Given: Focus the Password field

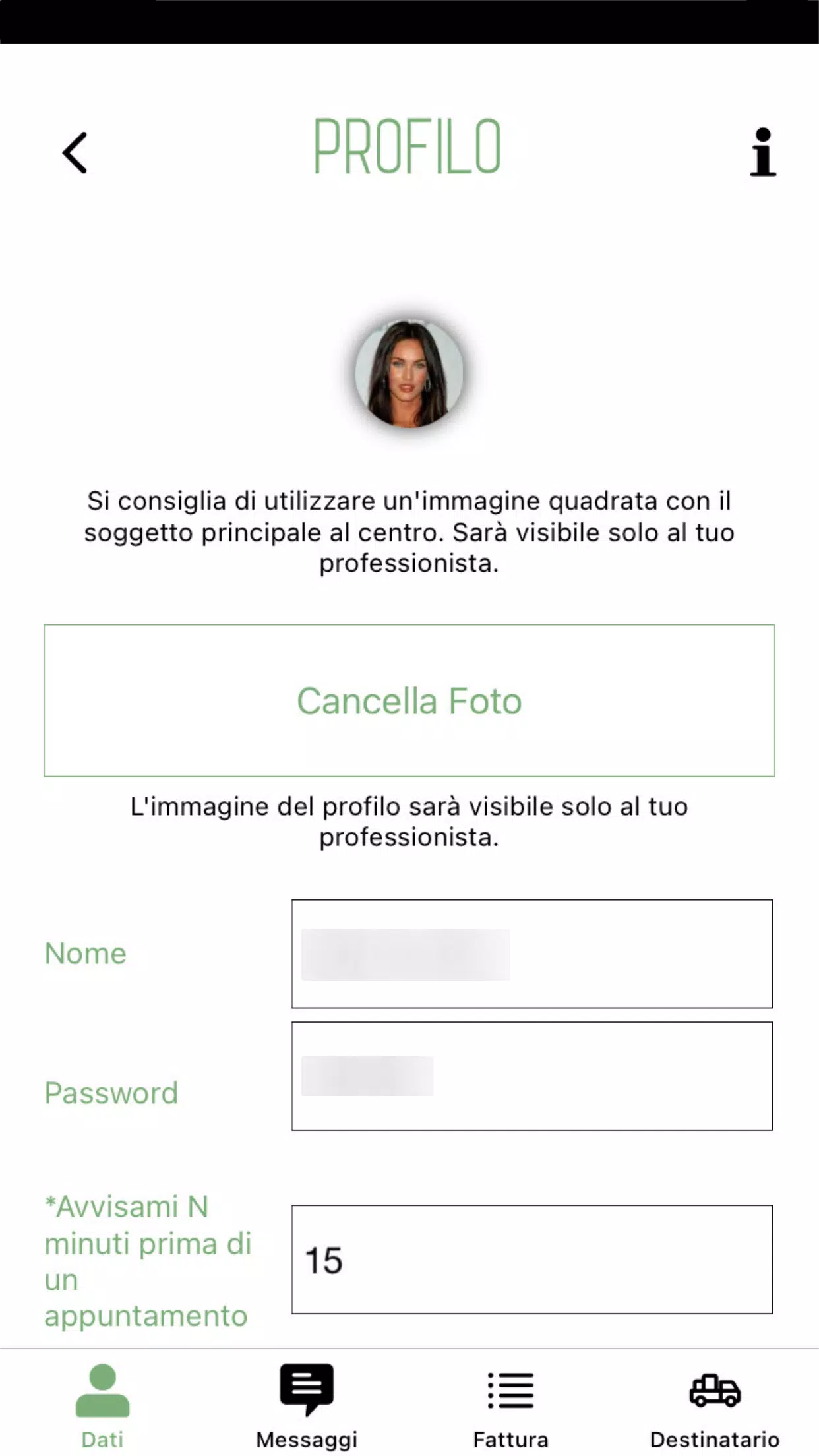Looking at the screenshot, I should 531,1076.
